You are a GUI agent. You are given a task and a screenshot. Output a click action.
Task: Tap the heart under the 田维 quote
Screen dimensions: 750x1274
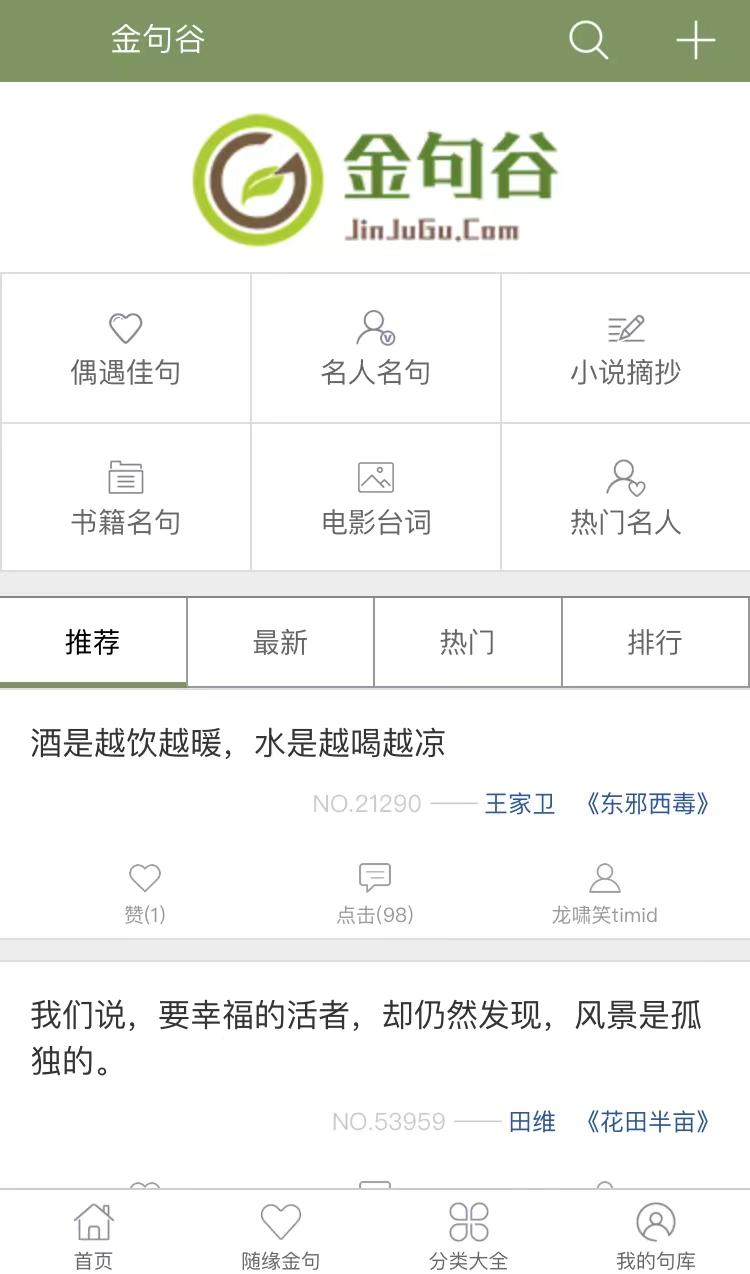click(145, 1190)
